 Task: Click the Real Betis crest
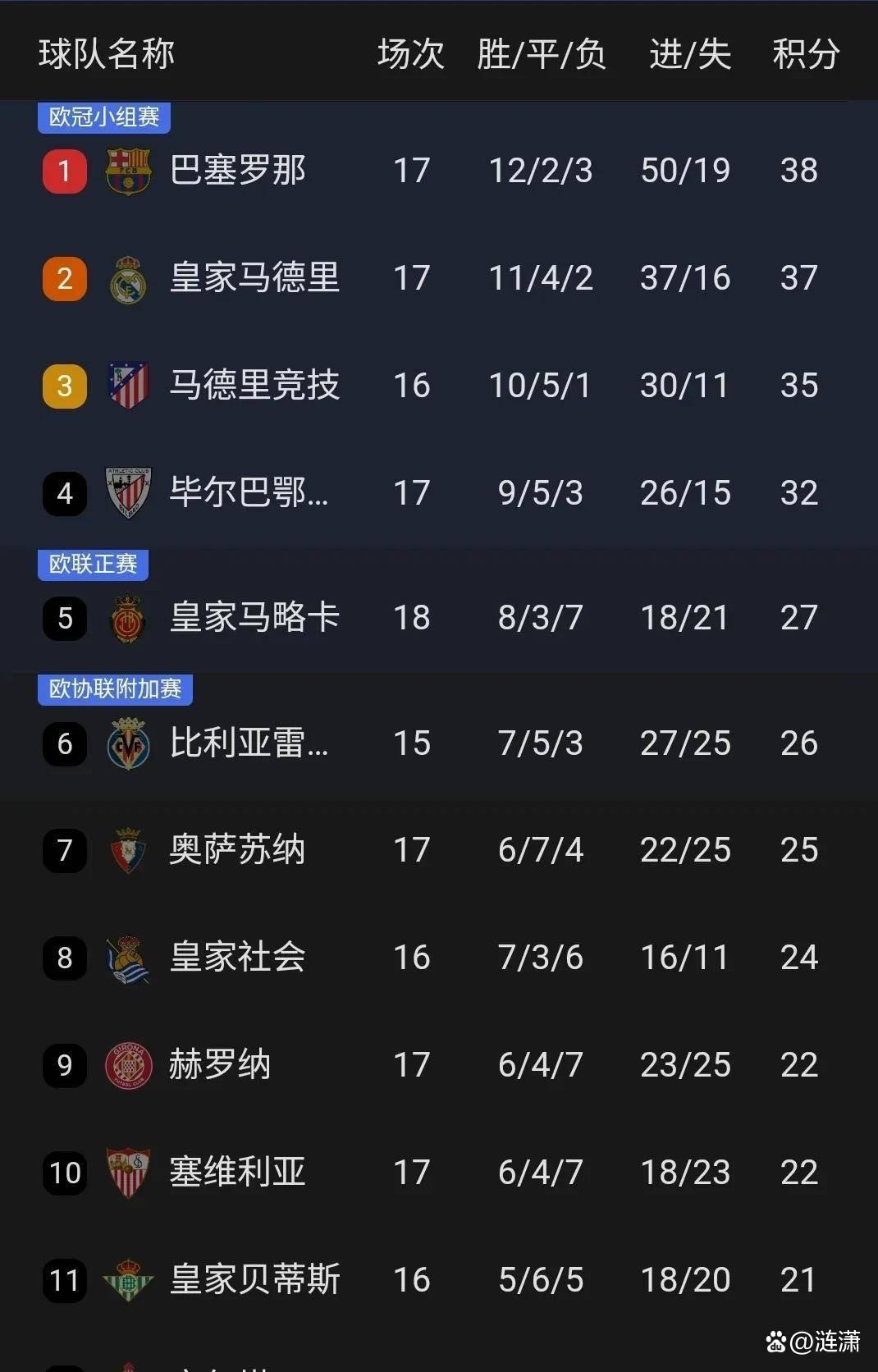127,1278
